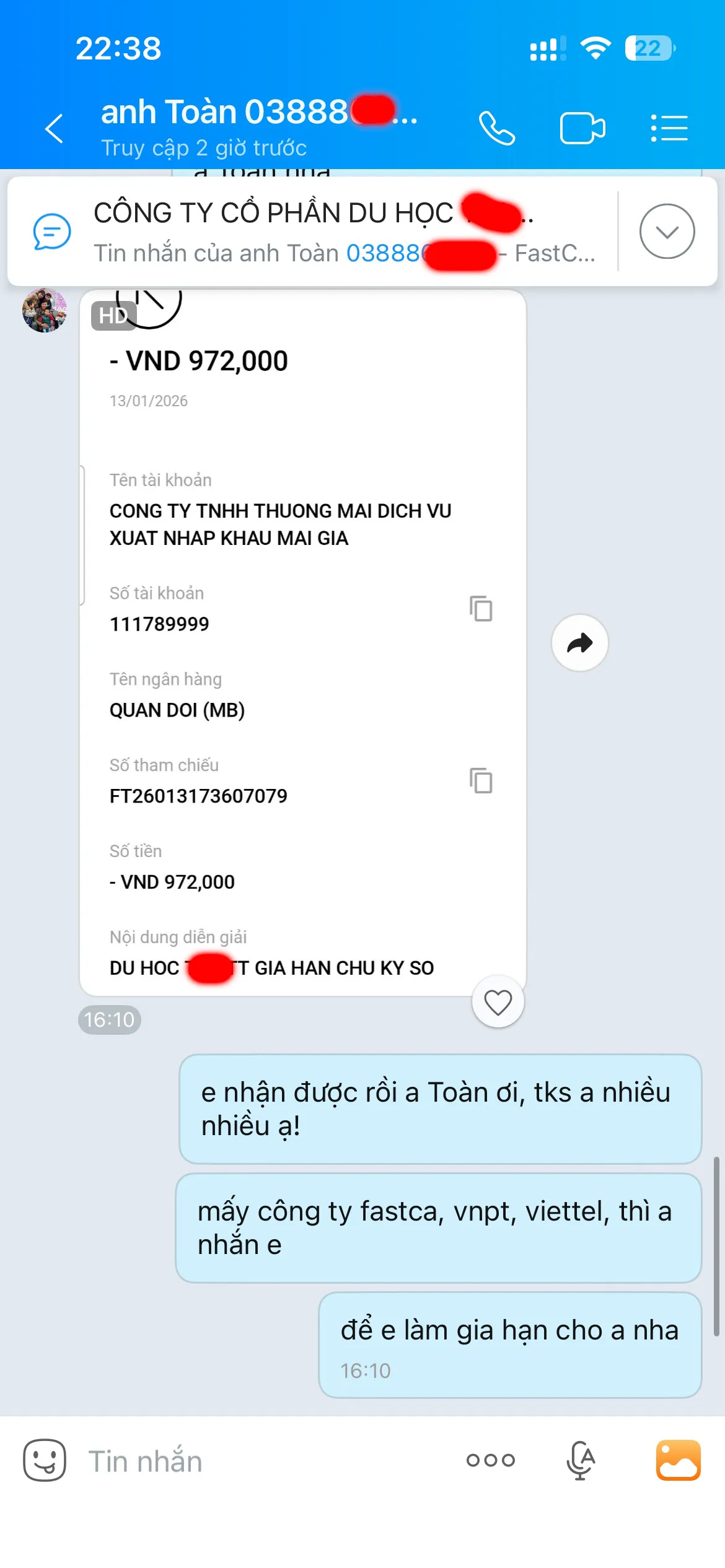This screenshot has width=725, height=1568.
Task: Open the pinned CÔNG TY CỔ PHẦN message
Action: click(x=310, y=231)
